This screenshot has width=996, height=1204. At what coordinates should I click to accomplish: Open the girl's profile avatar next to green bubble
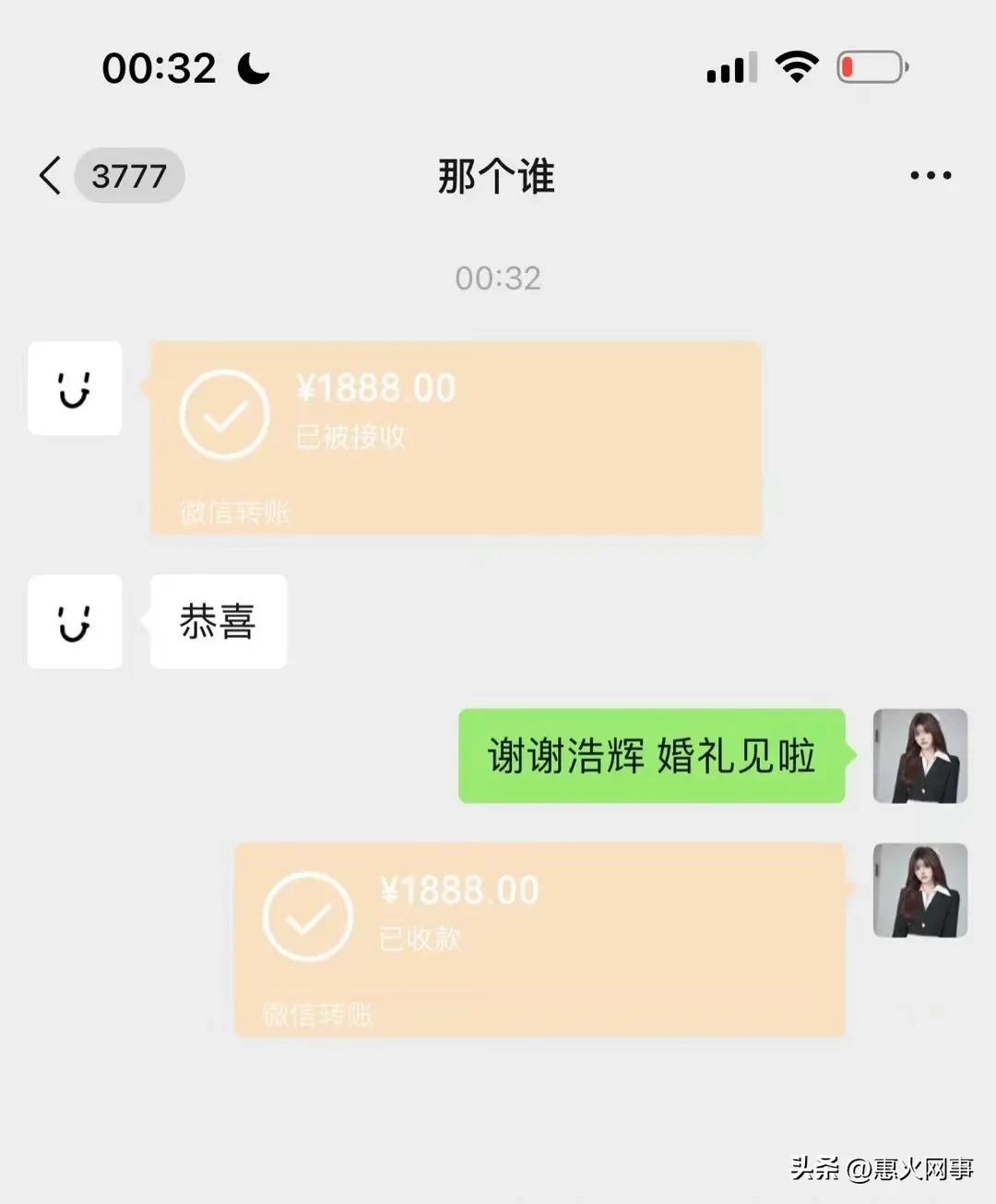coord(920,756)
